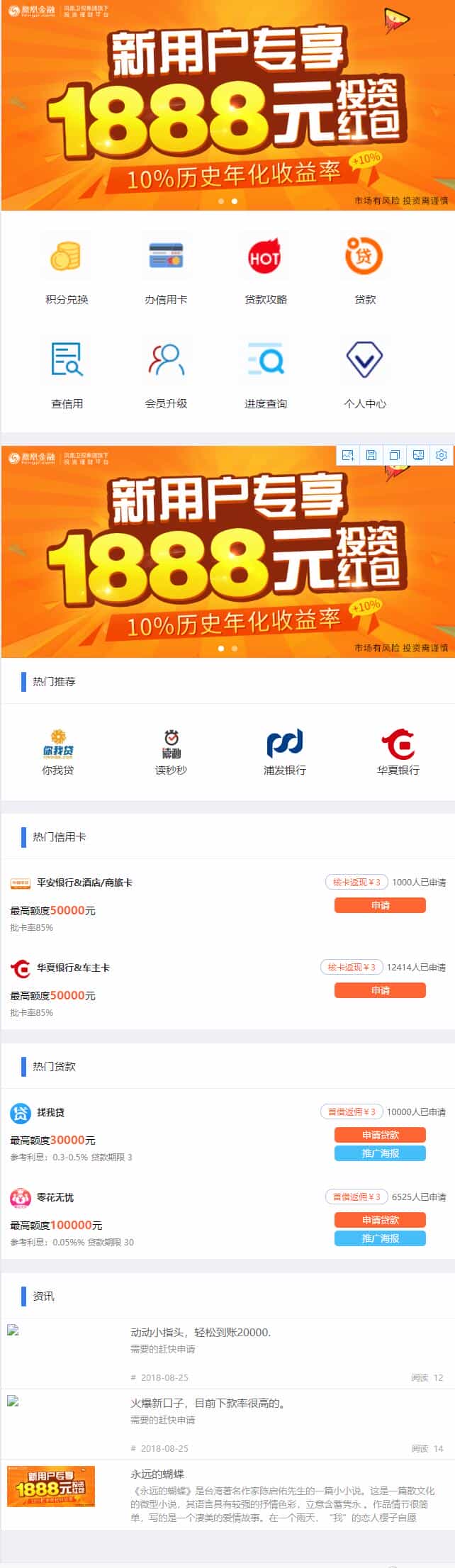This screenshot has width=455, height=1568.
Task: Tap 申请贷款 for 零花无忧
Action: (380, 1220)
